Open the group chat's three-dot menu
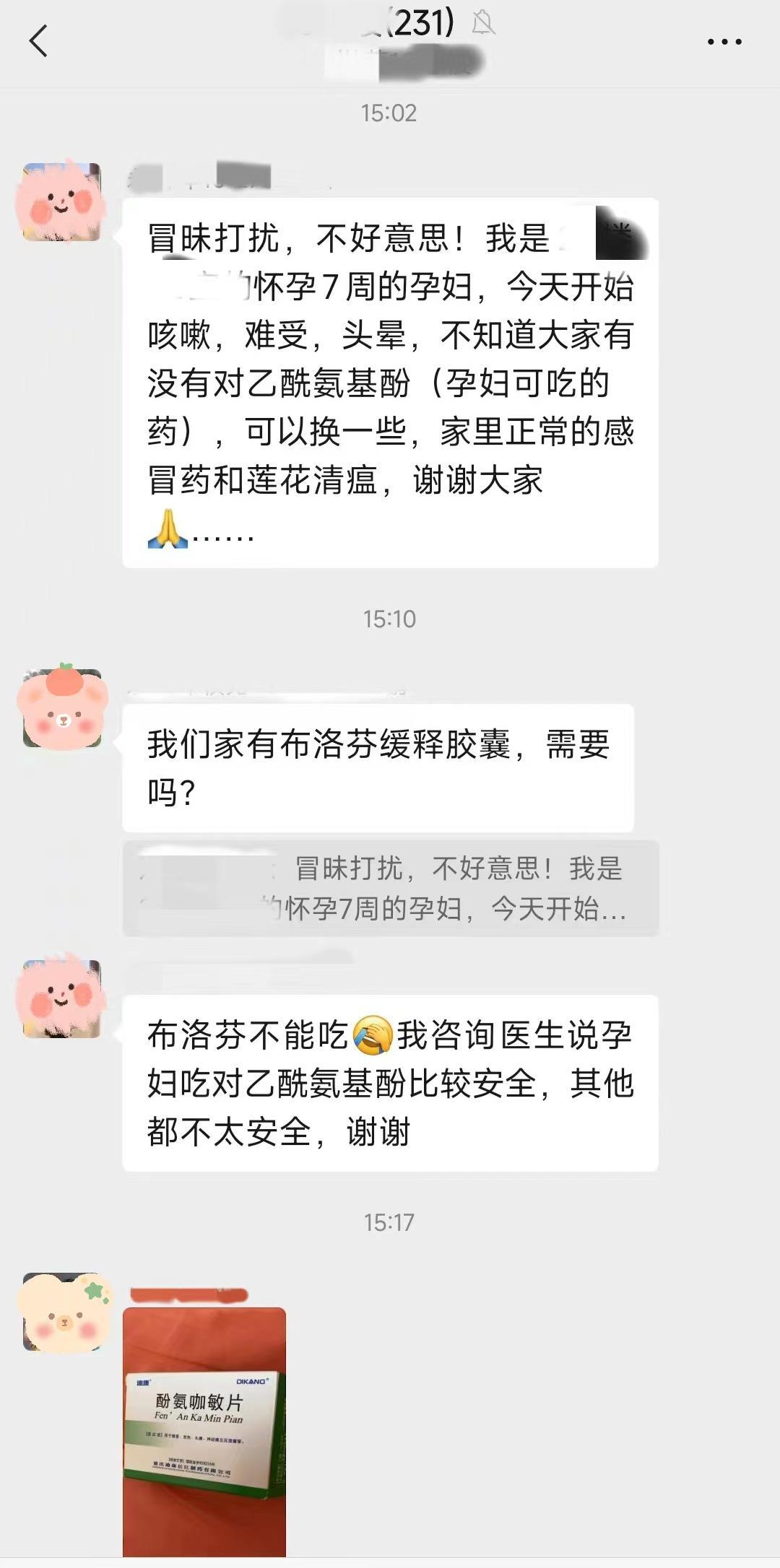Screen dimensions: 780x1568 [x=724, y=42]
